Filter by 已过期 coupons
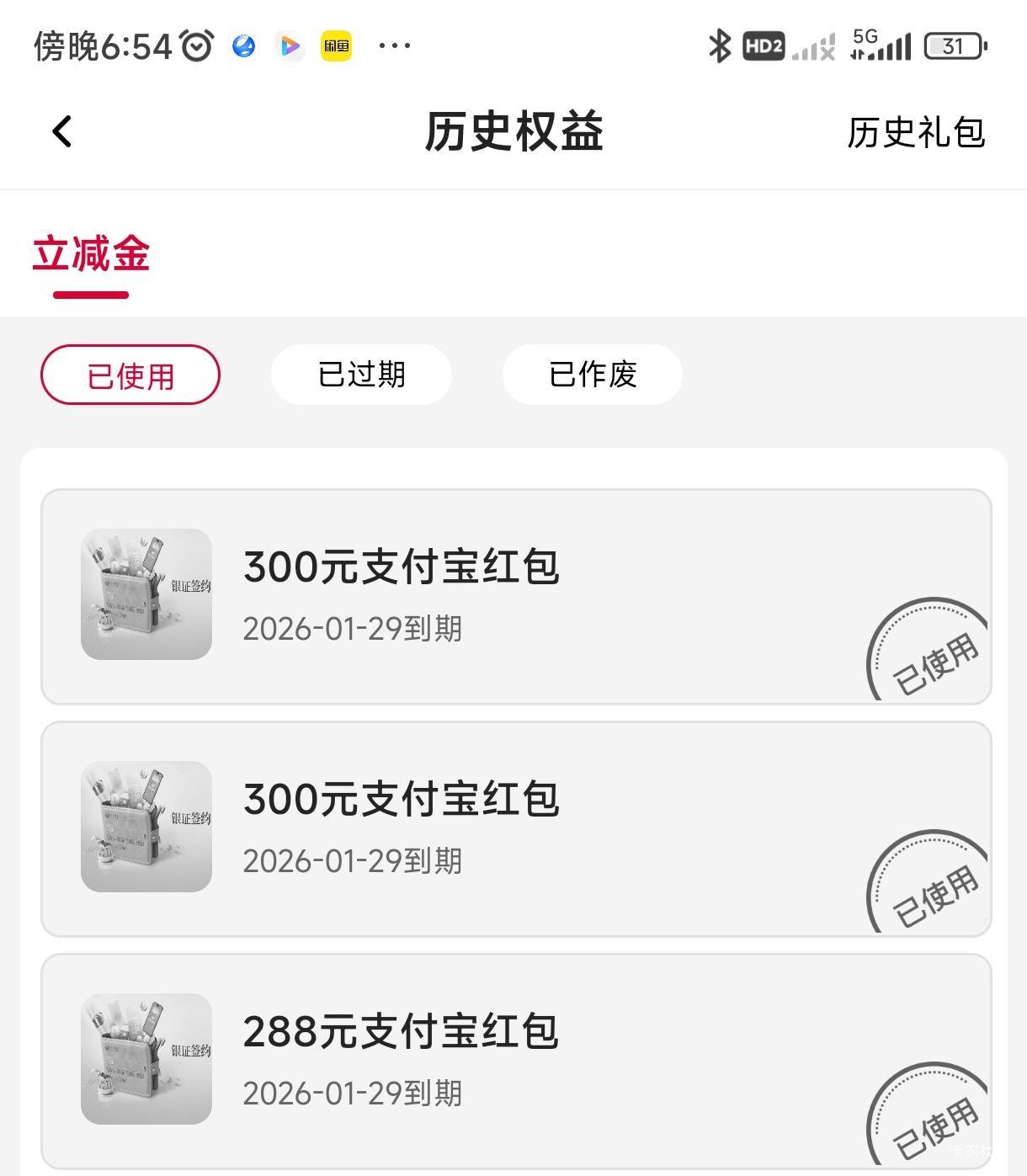Viewport: 1027px width, 1176px height. [x=361, y=375]
